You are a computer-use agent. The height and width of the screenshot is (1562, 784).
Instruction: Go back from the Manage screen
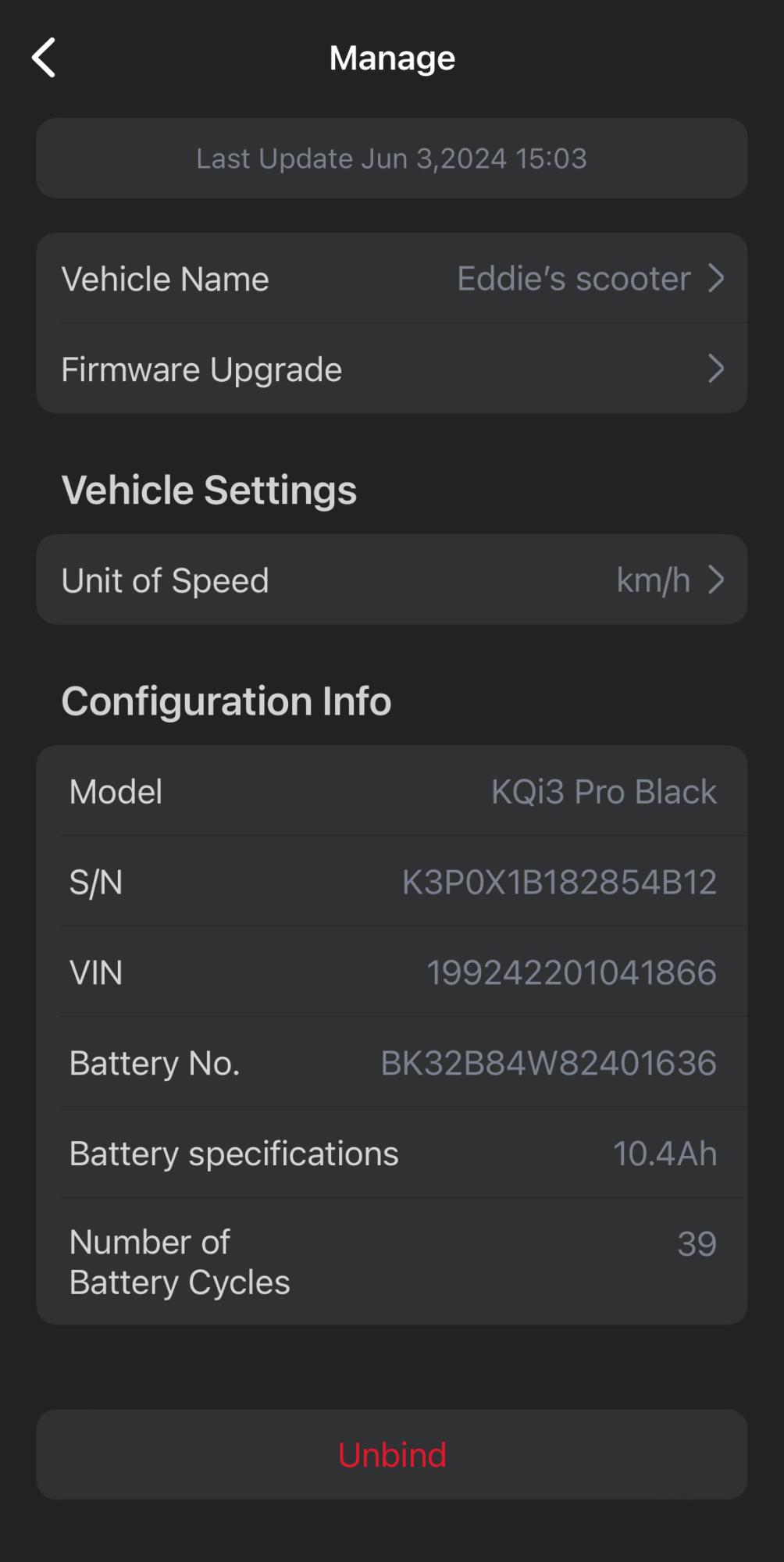click(45, 58)
